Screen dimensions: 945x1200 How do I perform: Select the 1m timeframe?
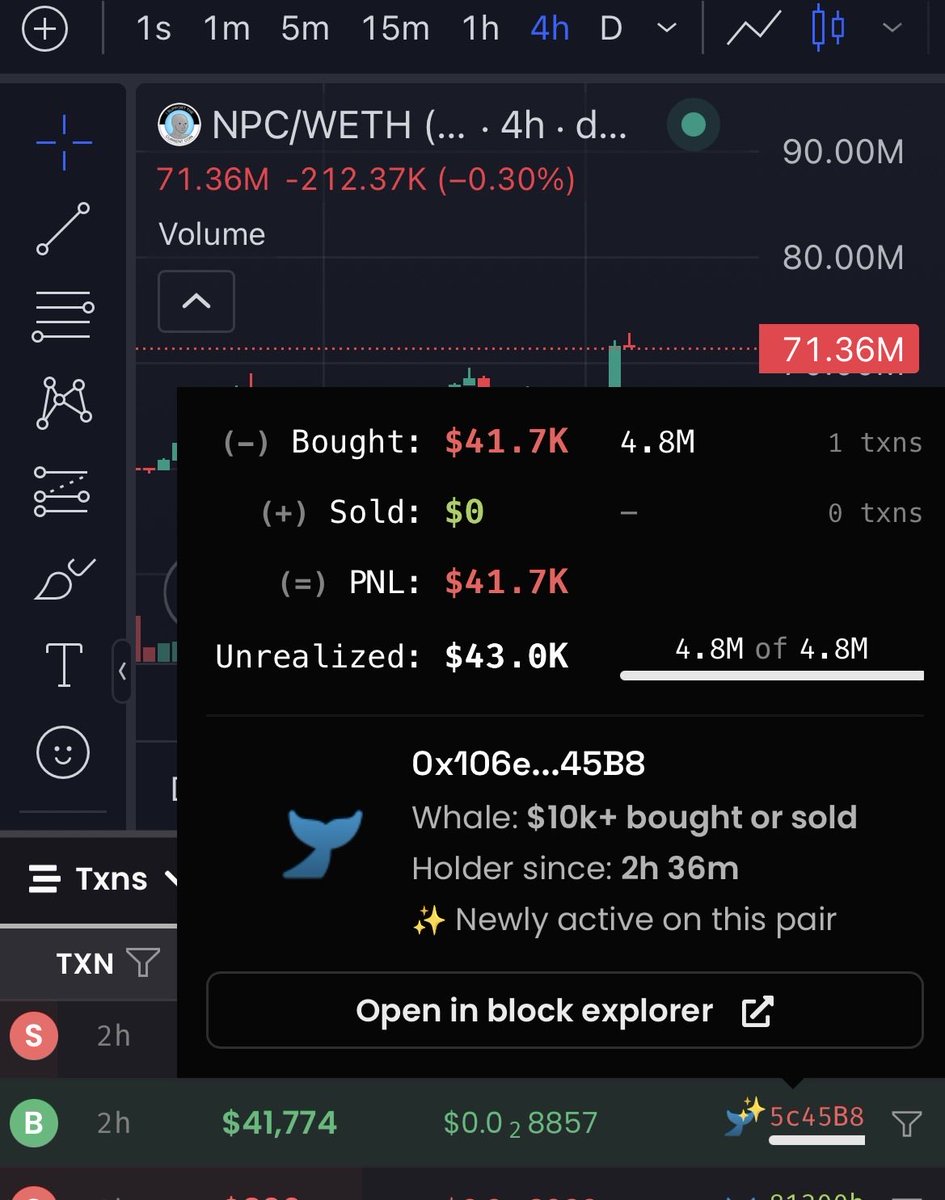(227, 29)
